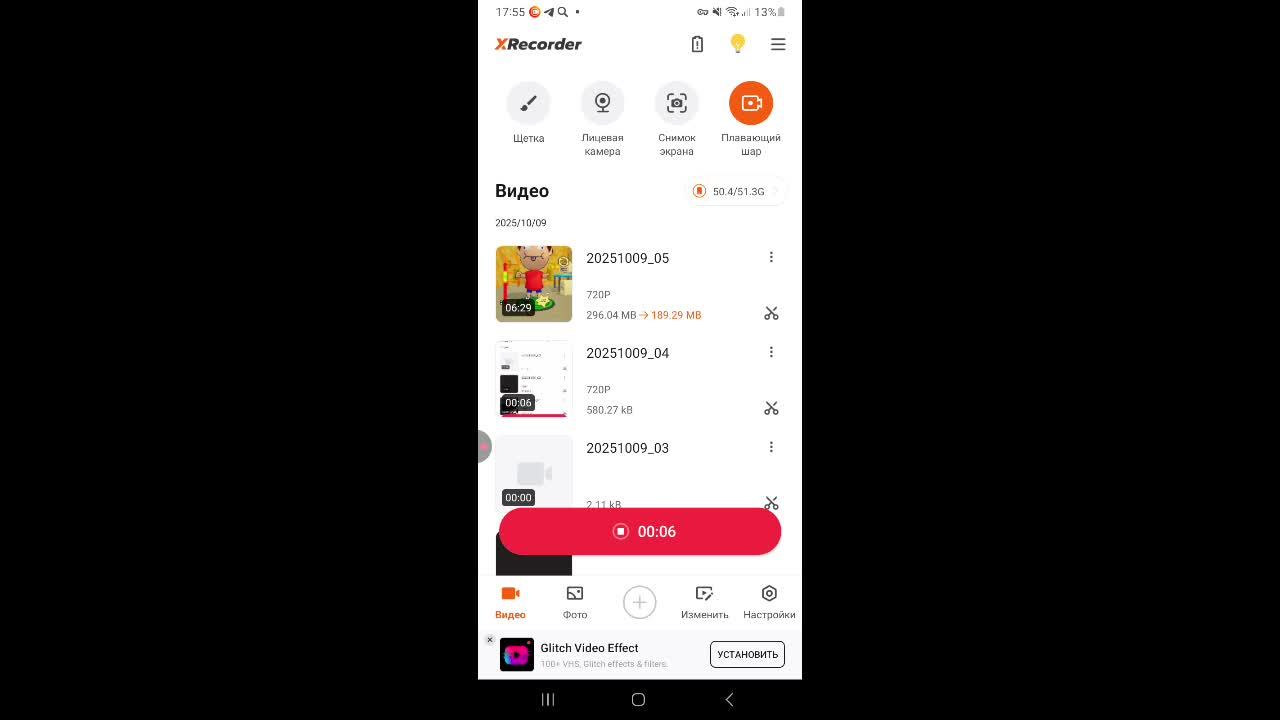Trim video 20251009_05 with scissors
The width and height of the screenshot is (1280, 720).
click(771, 314)
